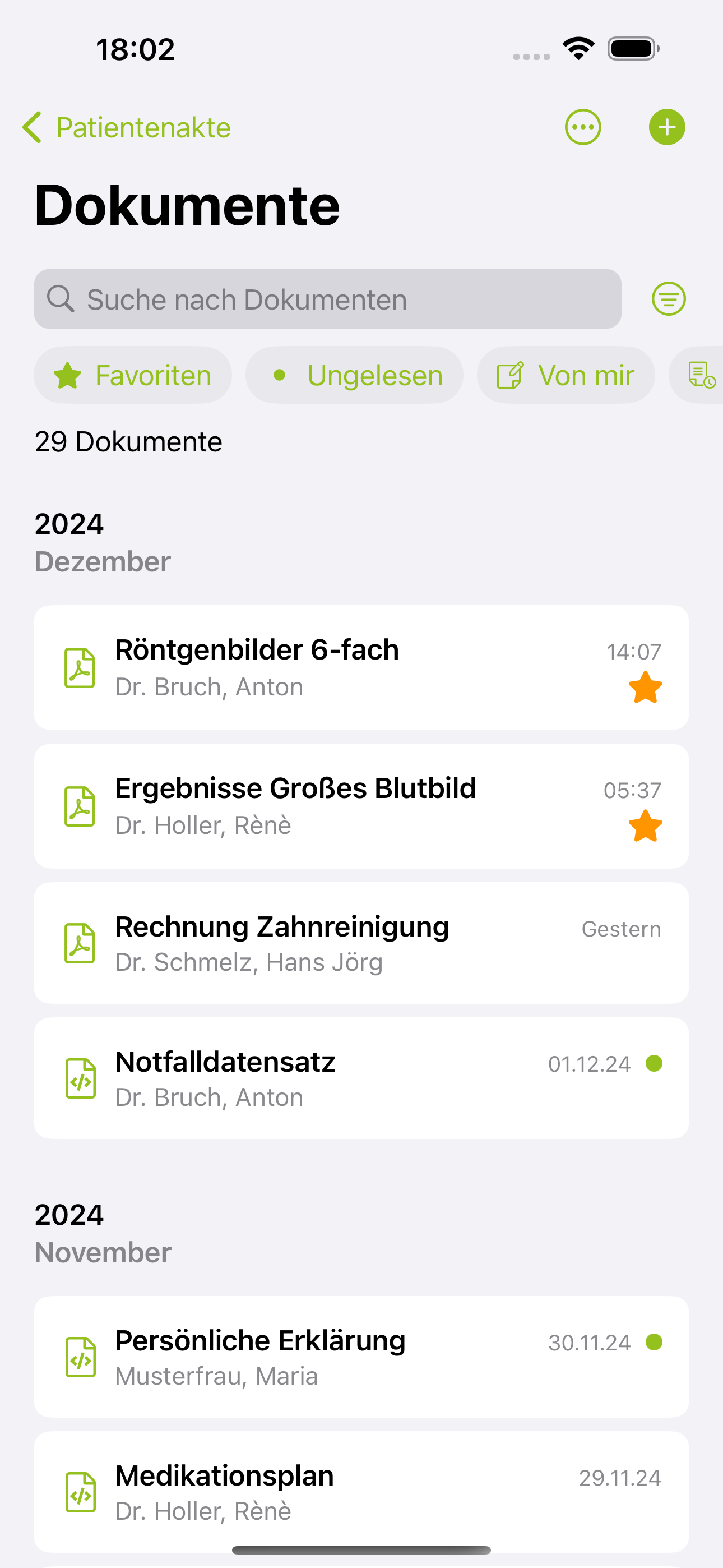View Rechnung Zahnreinigung document
This screenshot has width=723, height=1568.
click(x=361, y=943)
